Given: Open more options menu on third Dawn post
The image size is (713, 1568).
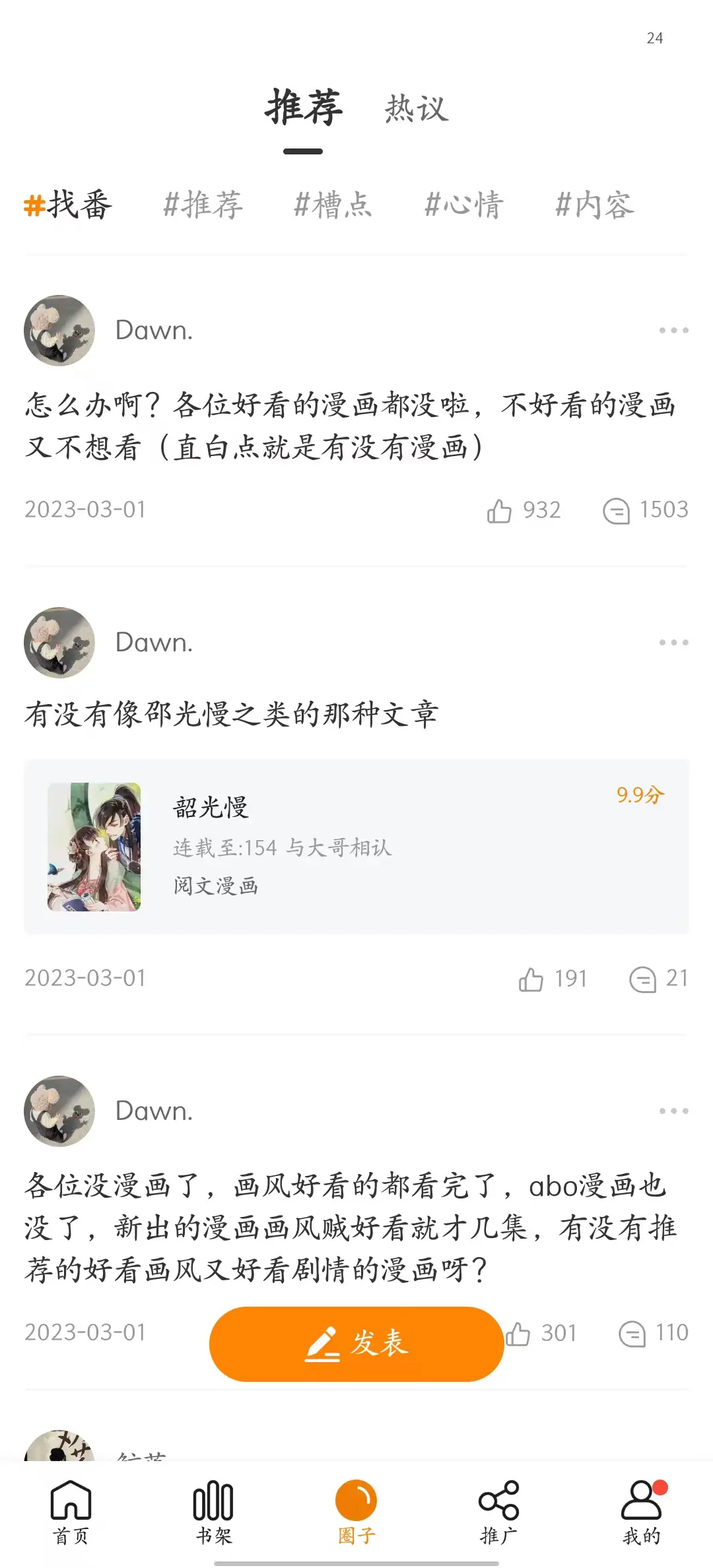Looking at the screenshot, I should 673,1111.
